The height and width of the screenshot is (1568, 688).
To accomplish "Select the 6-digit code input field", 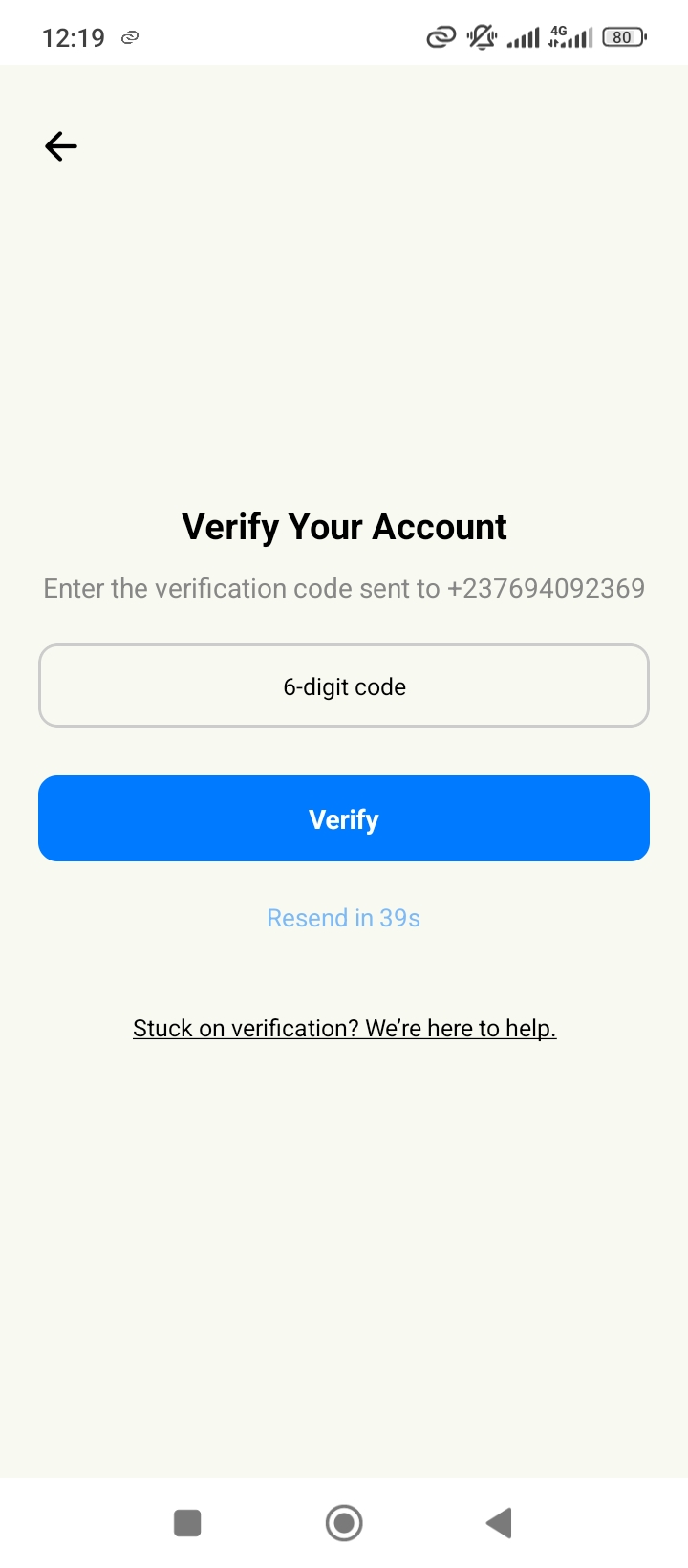I will 344,686.
